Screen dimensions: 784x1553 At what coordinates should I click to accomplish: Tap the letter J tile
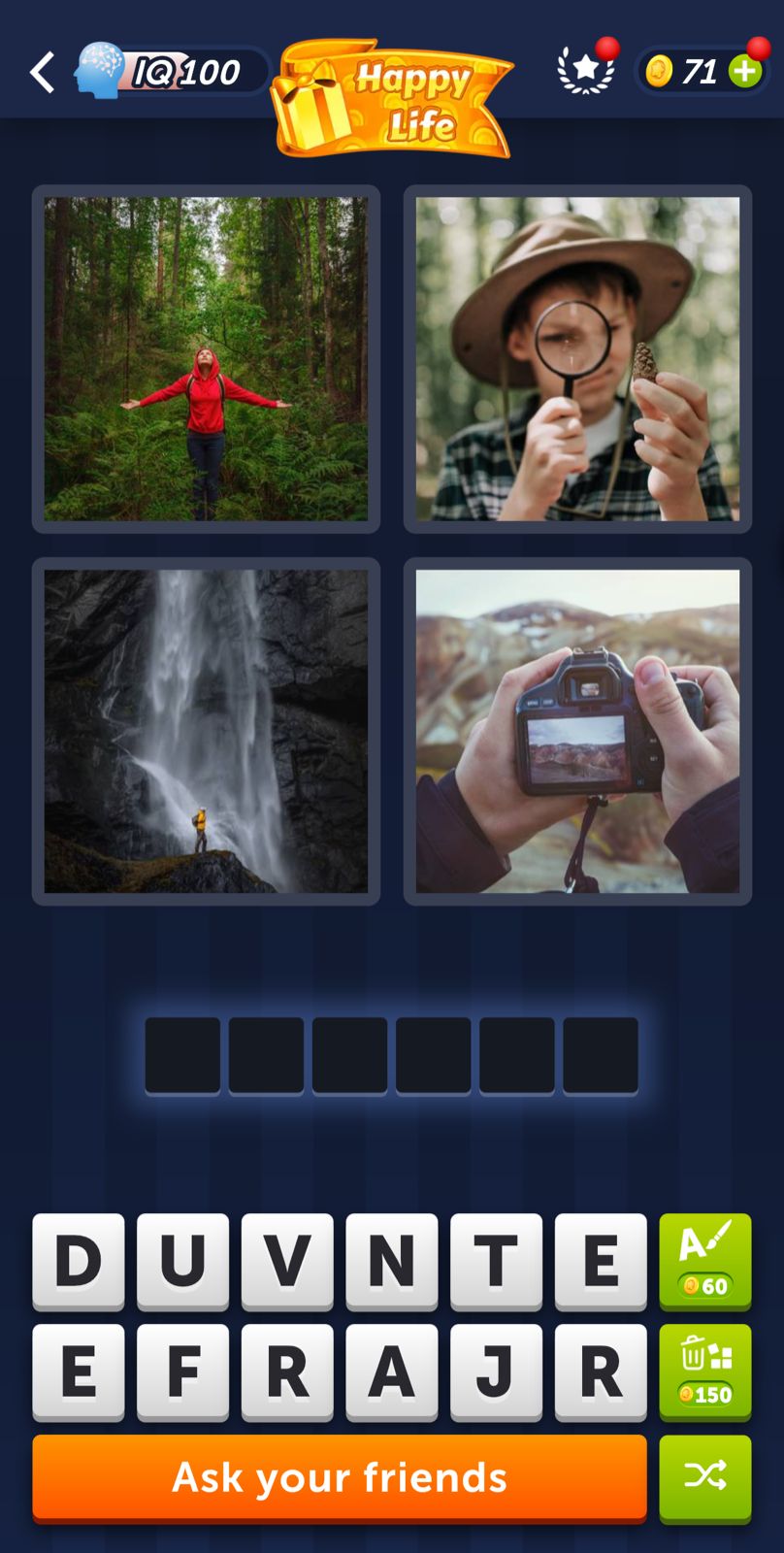tap(496, 1371)
